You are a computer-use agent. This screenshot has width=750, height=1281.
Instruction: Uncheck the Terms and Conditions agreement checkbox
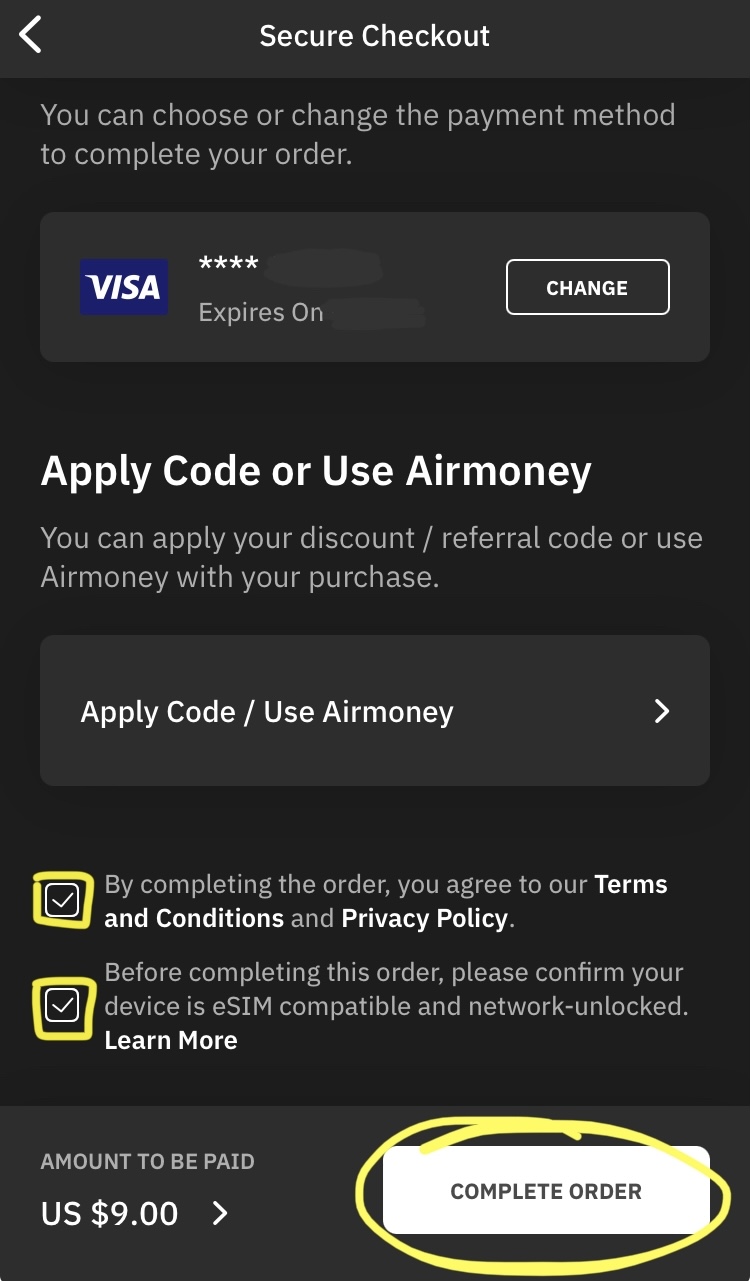click(63, 900)
